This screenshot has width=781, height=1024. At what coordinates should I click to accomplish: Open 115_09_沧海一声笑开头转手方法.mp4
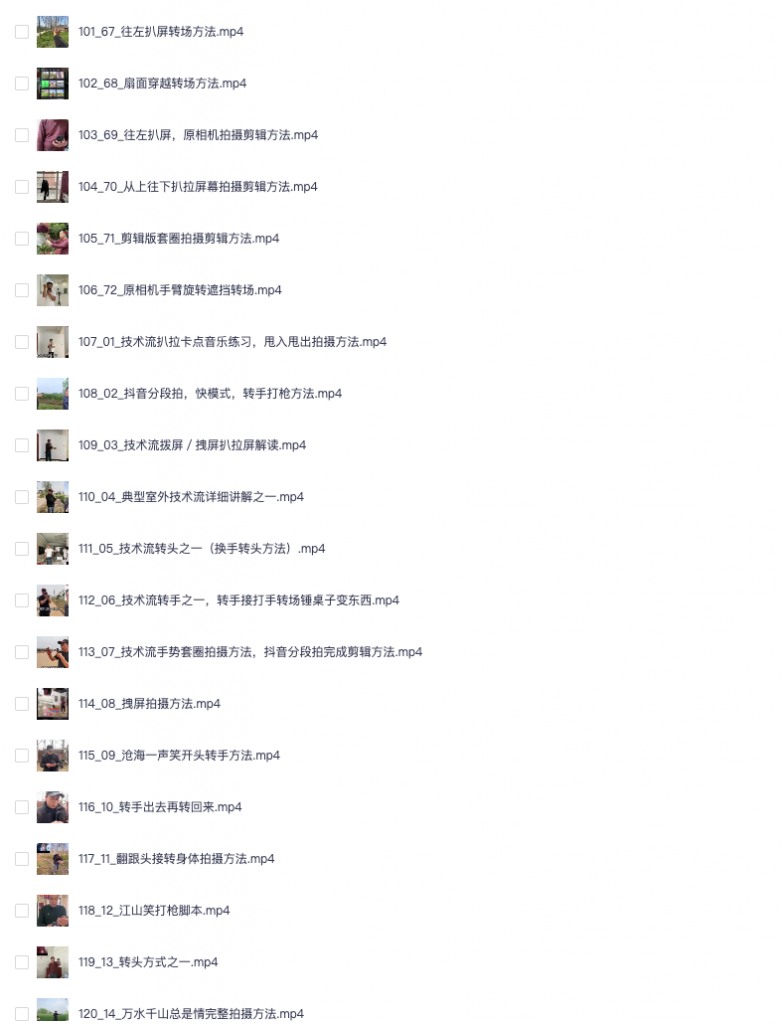pos(179,755)
